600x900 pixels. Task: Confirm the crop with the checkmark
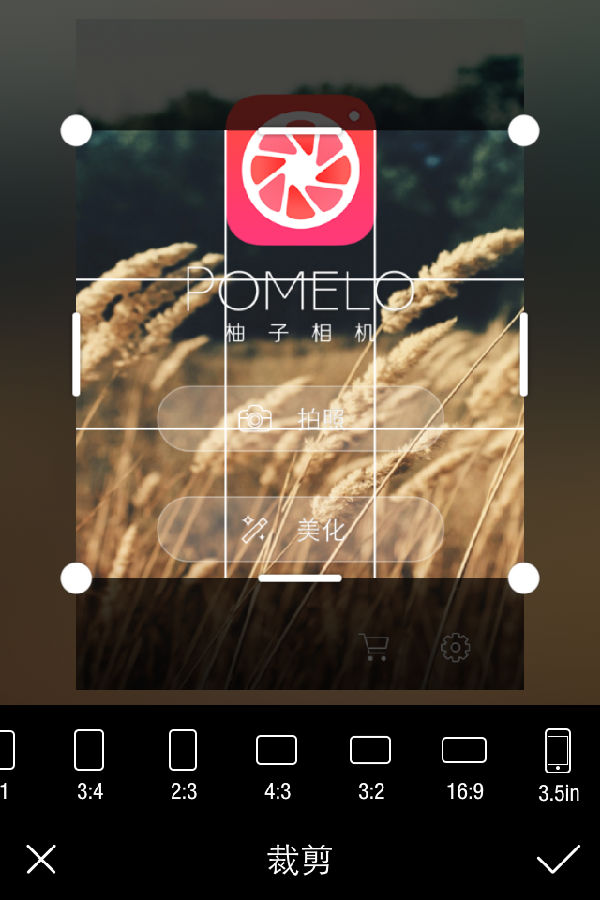(557, 859)
